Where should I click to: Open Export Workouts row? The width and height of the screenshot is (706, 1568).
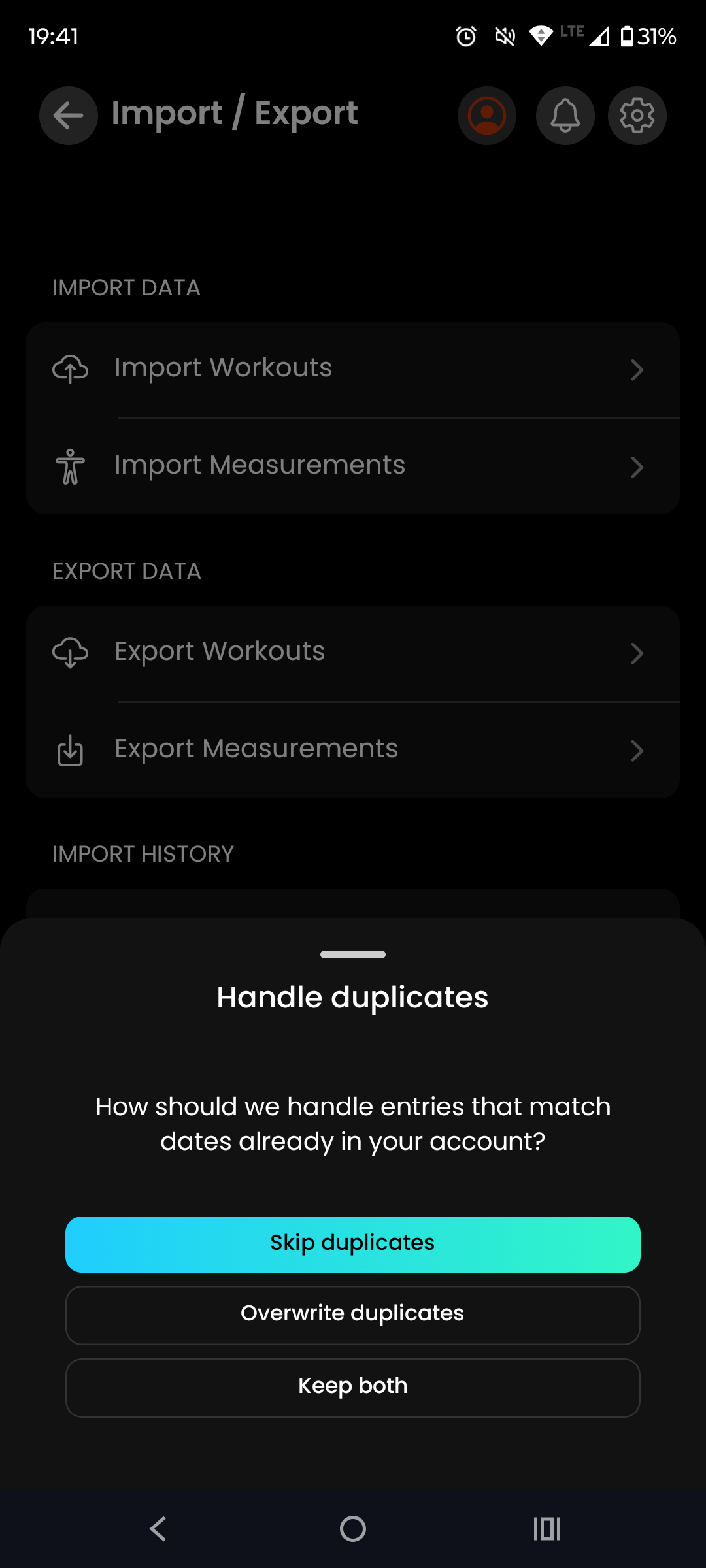(x=352, y=653)
